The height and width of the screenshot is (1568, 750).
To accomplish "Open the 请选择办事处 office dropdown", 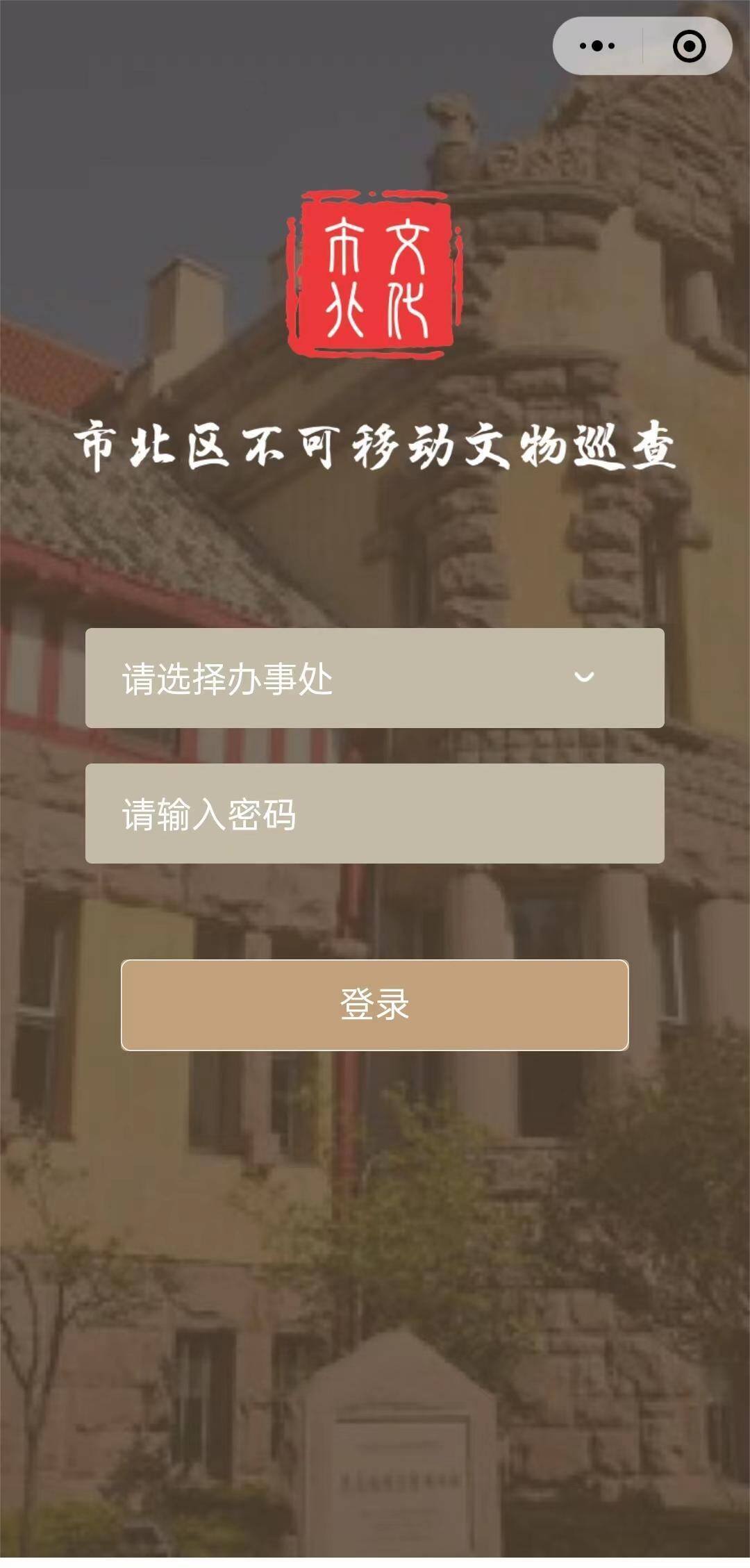I will tap(375, 677).
